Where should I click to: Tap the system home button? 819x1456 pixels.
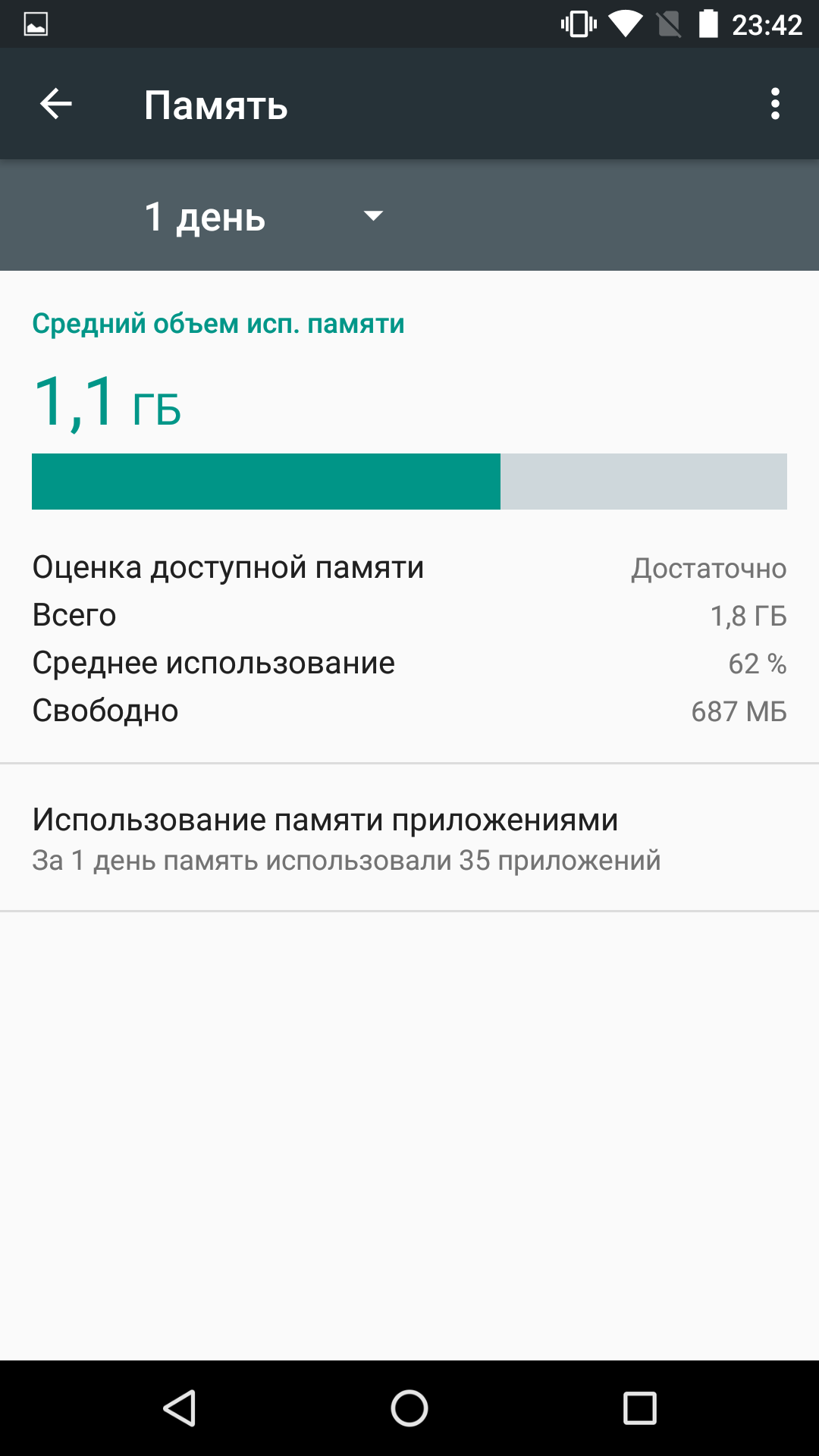click(409, 1408)
